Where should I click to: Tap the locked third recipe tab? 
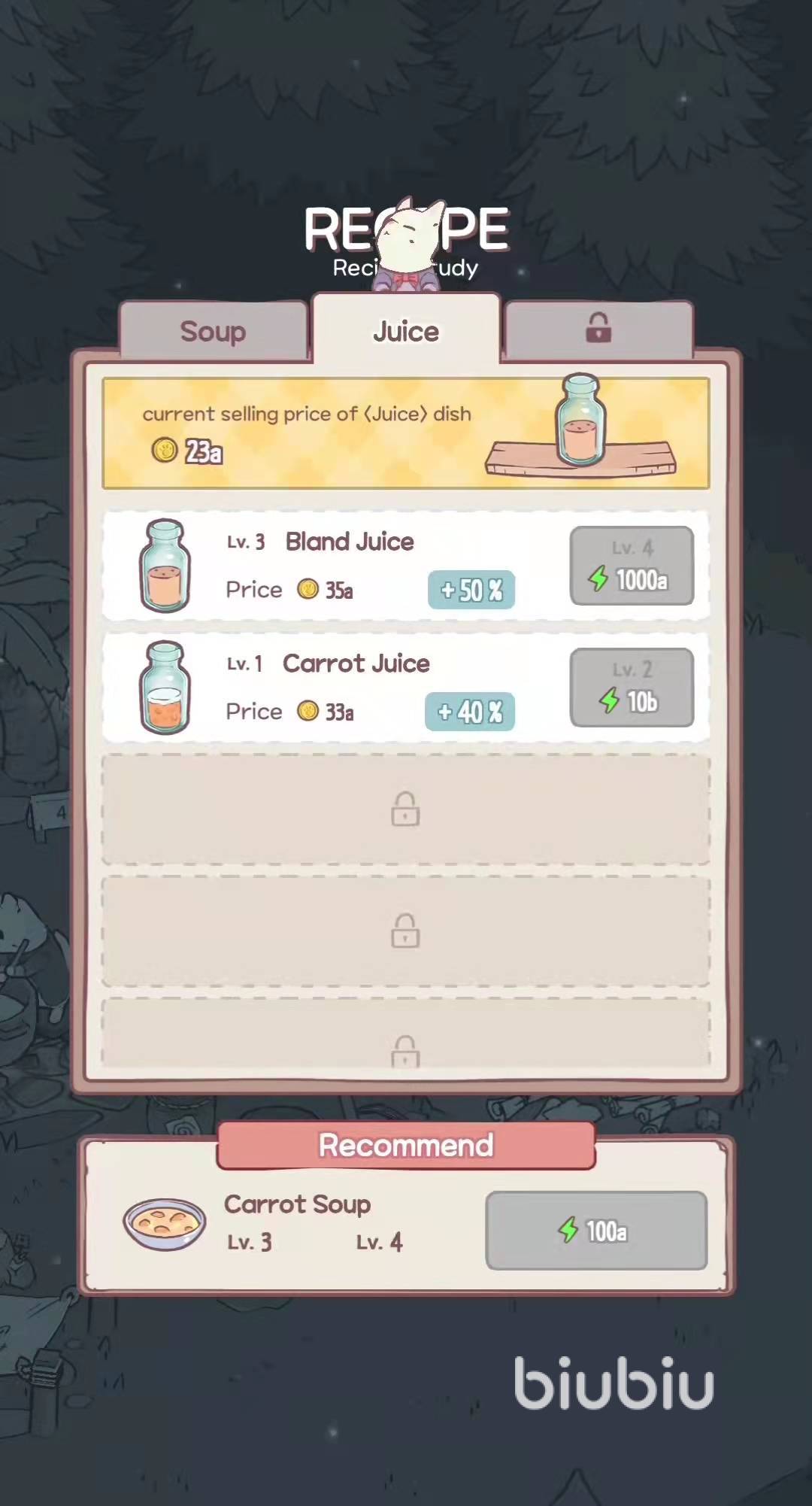pos(598,329)
